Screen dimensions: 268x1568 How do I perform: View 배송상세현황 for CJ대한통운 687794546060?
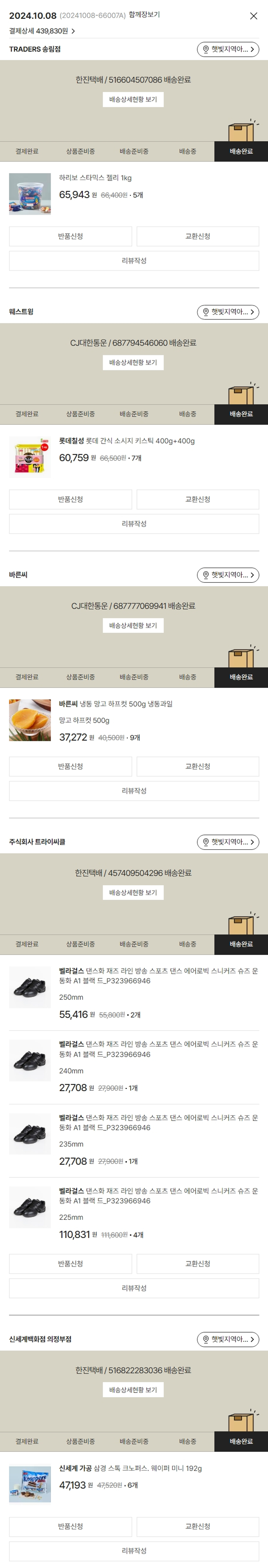point(133,362)
